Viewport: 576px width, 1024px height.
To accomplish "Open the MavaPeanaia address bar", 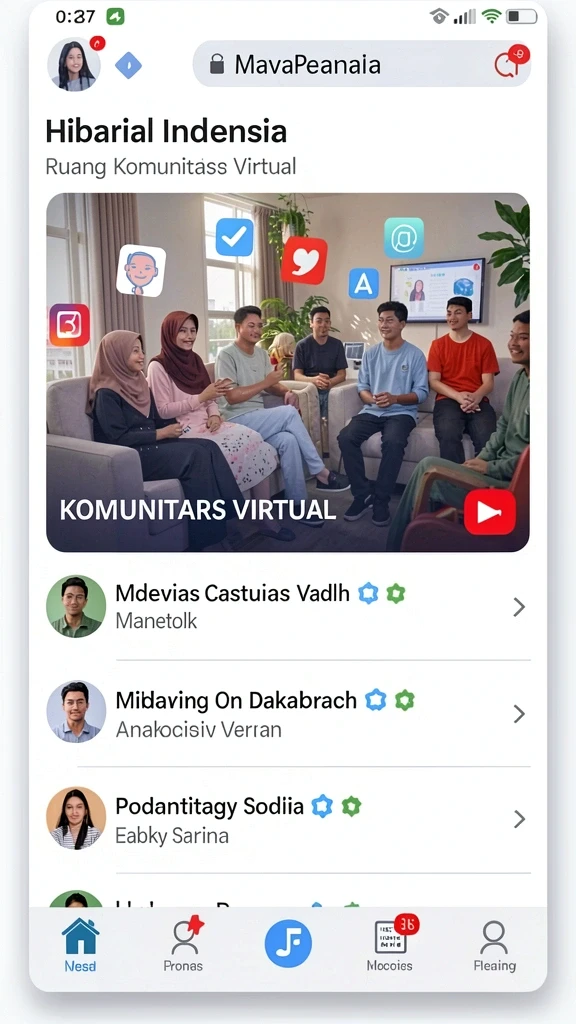I will click(361, 64).
